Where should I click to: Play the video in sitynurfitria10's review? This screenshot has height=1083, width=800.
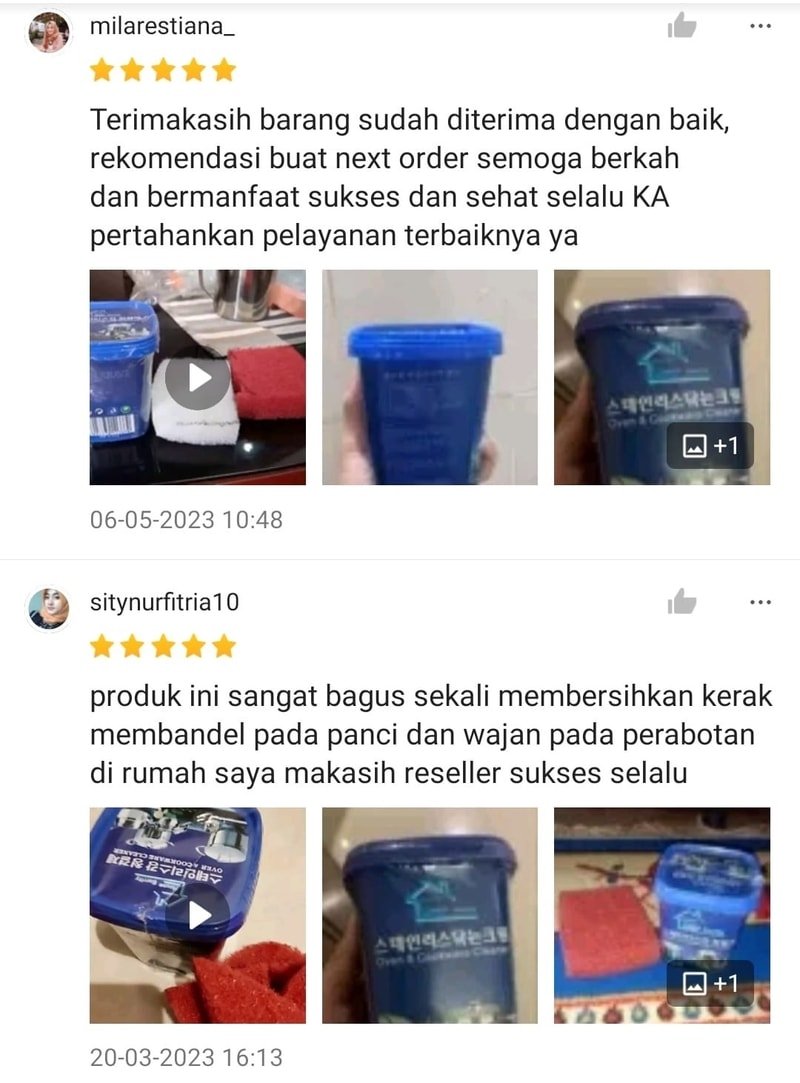click(197, 914)
